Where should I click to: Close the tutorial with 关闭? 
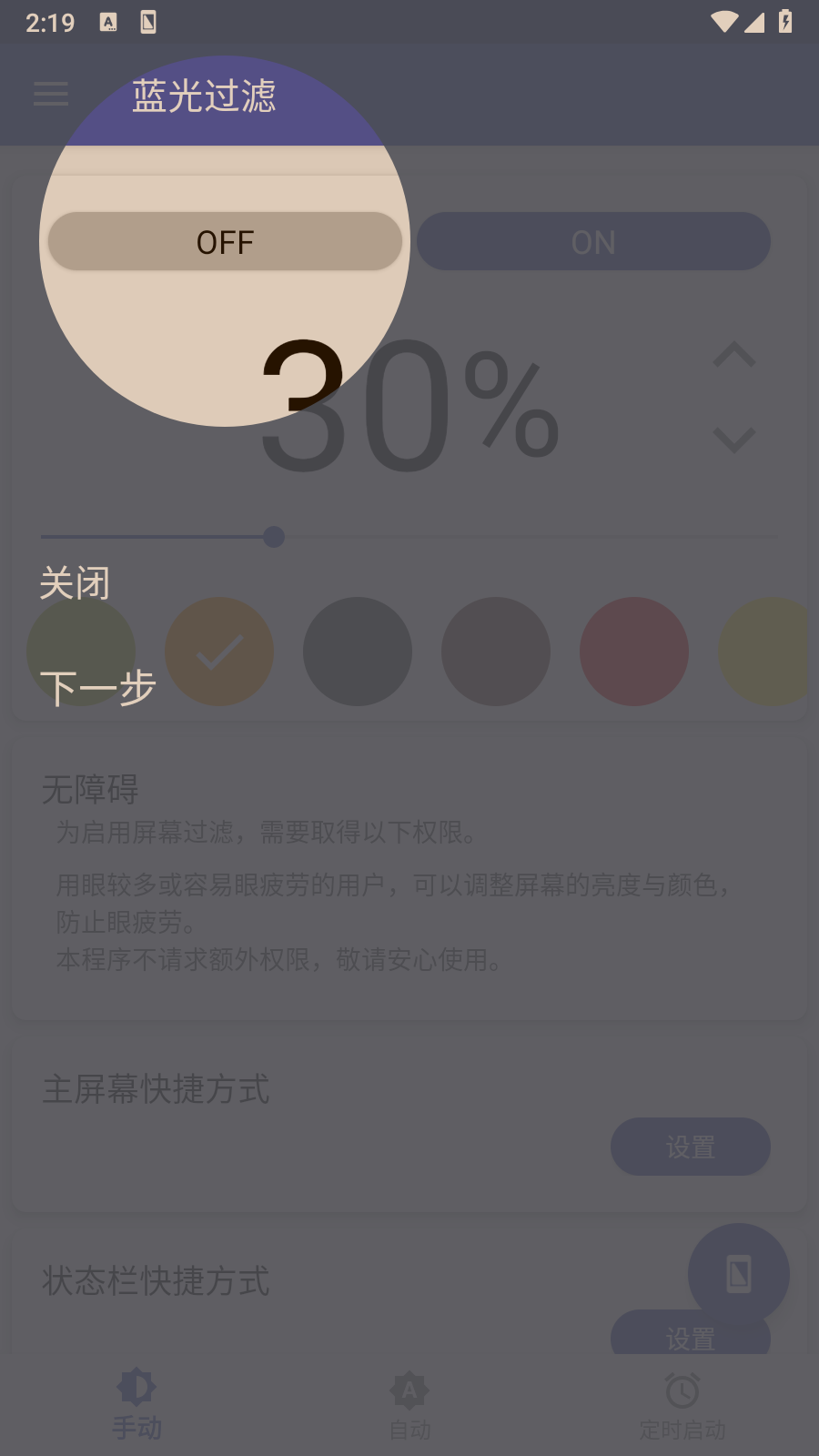pyautogui.click(x=75, y=582)
